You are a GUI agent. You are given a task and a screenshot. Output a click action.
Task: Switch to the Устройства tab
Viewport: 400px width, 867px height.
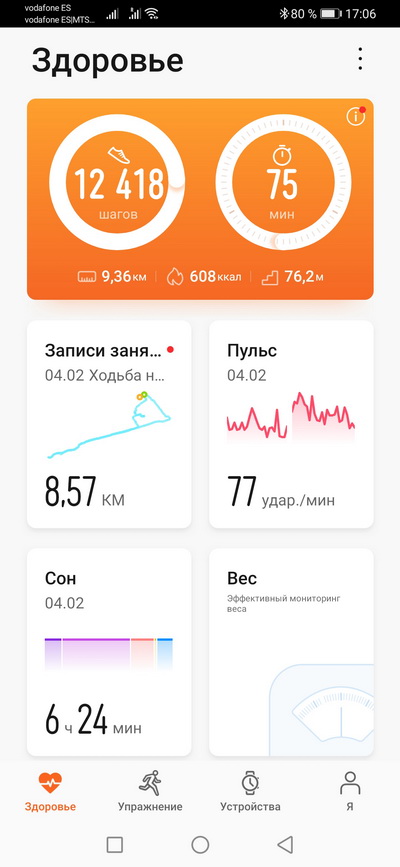coord(250,791)
